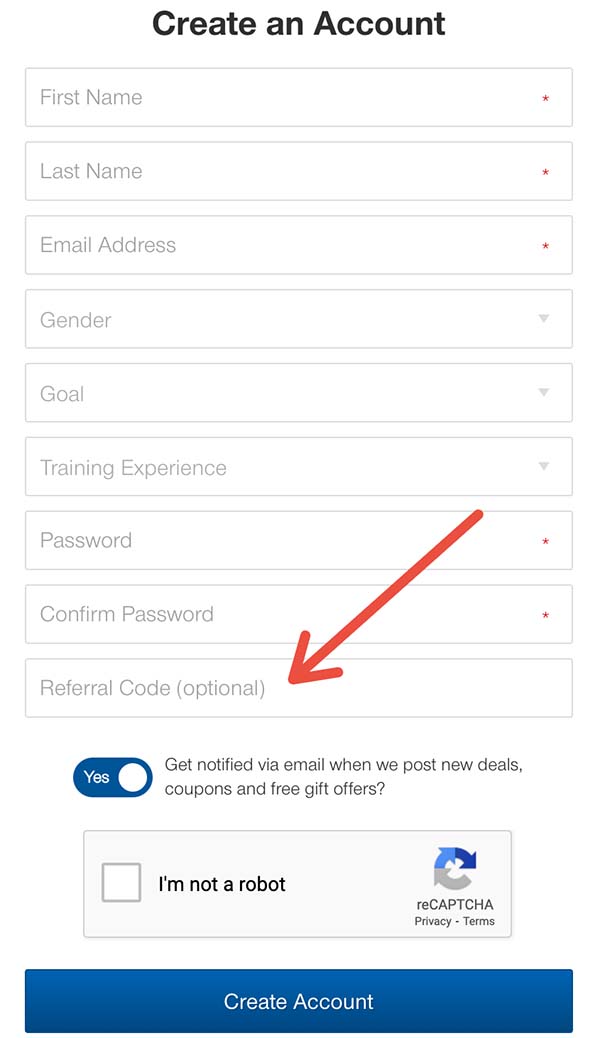Tap into the Last Name field
Image resolution: width=600 pixels, height=1038 pixels.
click(299, 171)
